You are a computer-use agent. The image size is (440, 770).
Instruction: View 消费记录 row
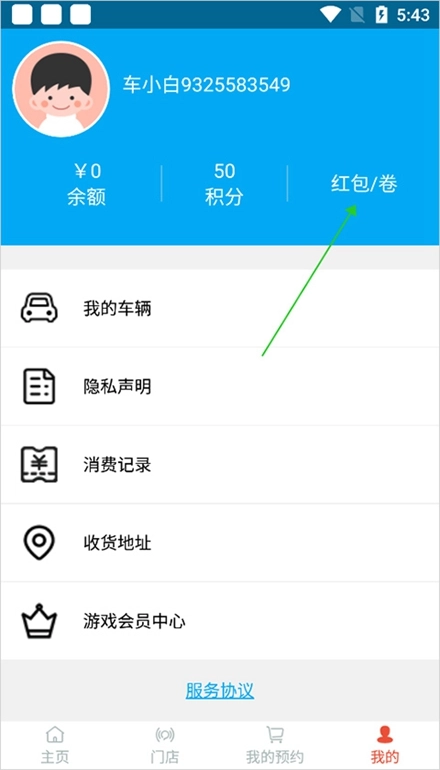click(220, 465)
